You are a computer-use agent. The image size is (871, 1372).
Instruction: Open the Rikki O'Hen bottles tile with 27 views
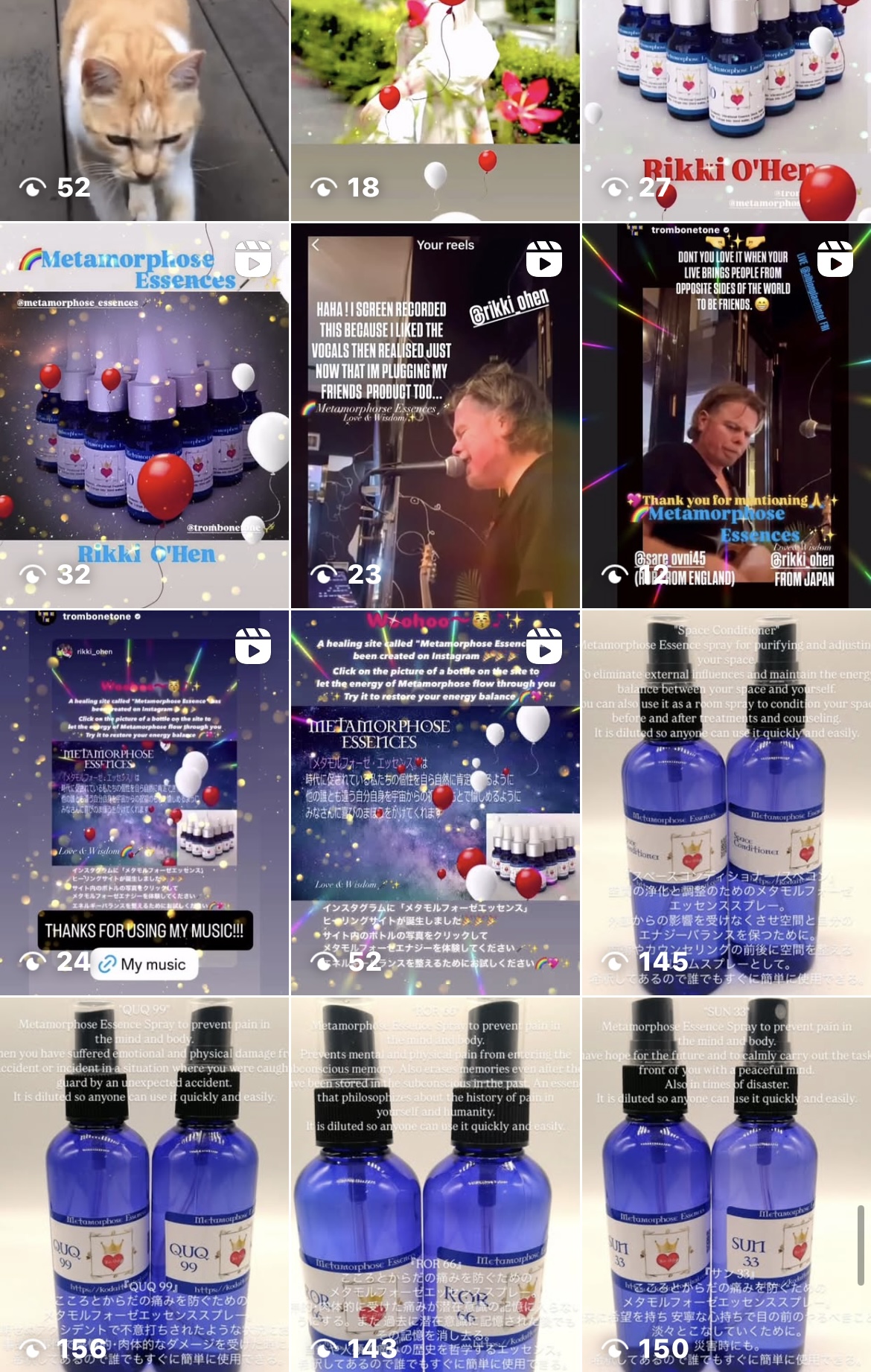tap(727, 110)
